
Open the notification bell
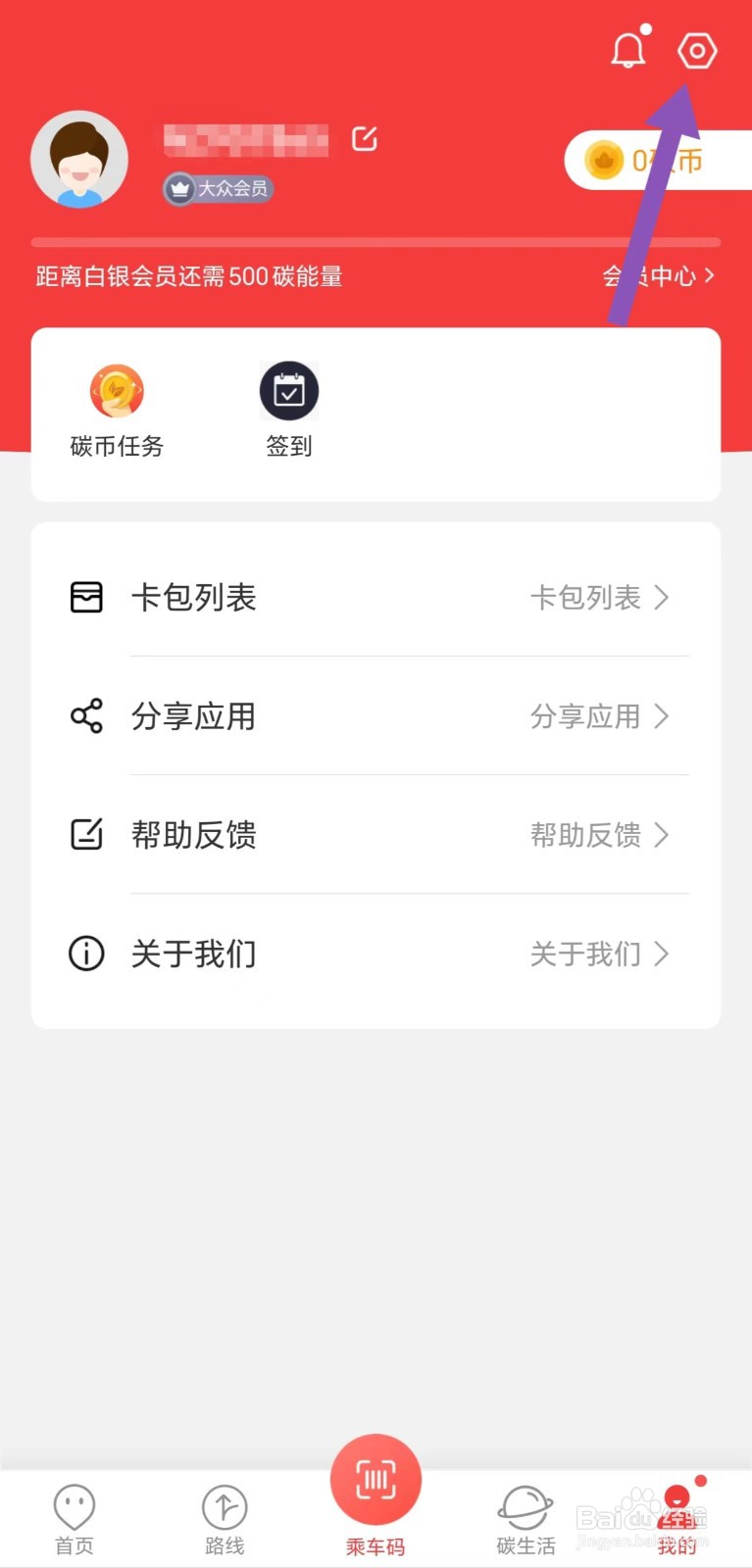627,50
